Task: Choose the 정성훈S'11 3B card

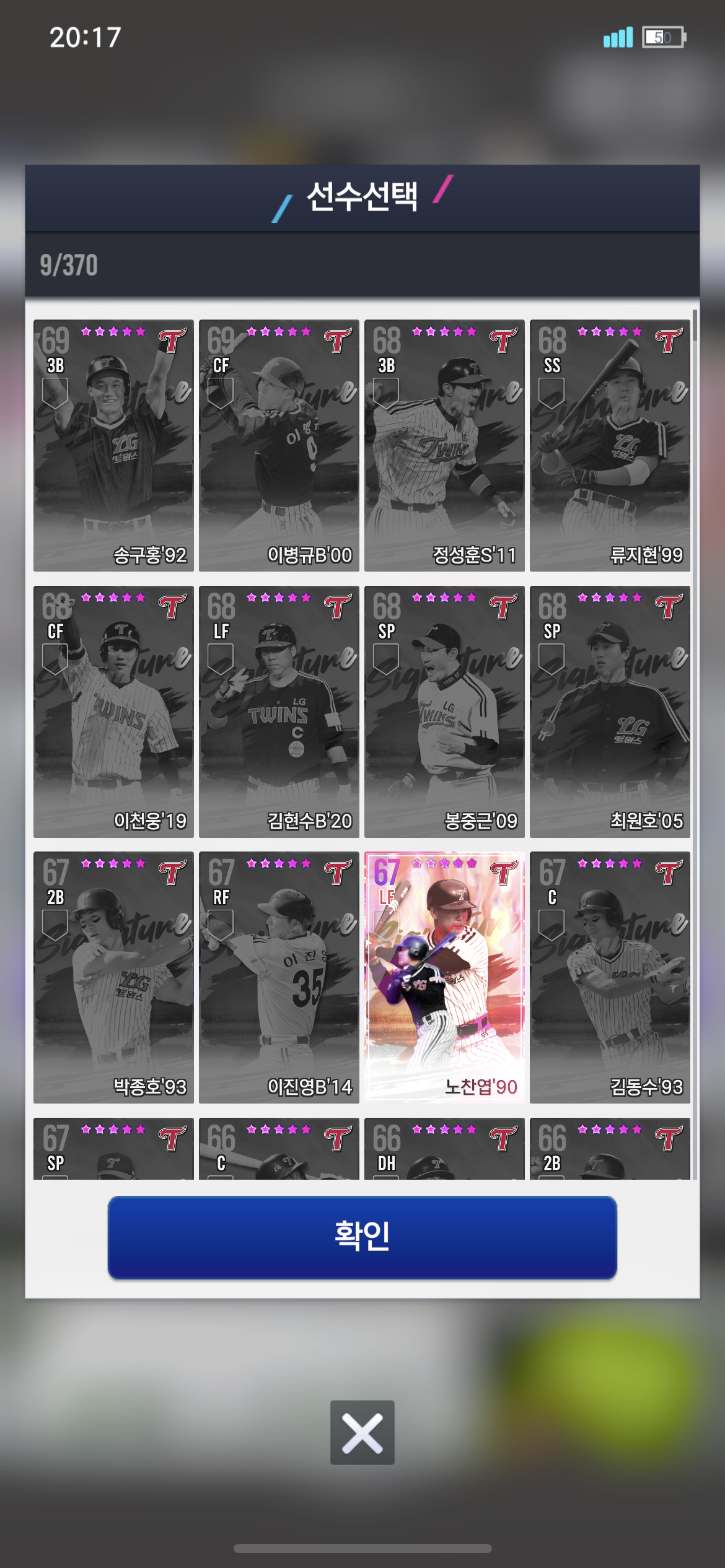Action: pyautogui.click(x=444, y=445)
